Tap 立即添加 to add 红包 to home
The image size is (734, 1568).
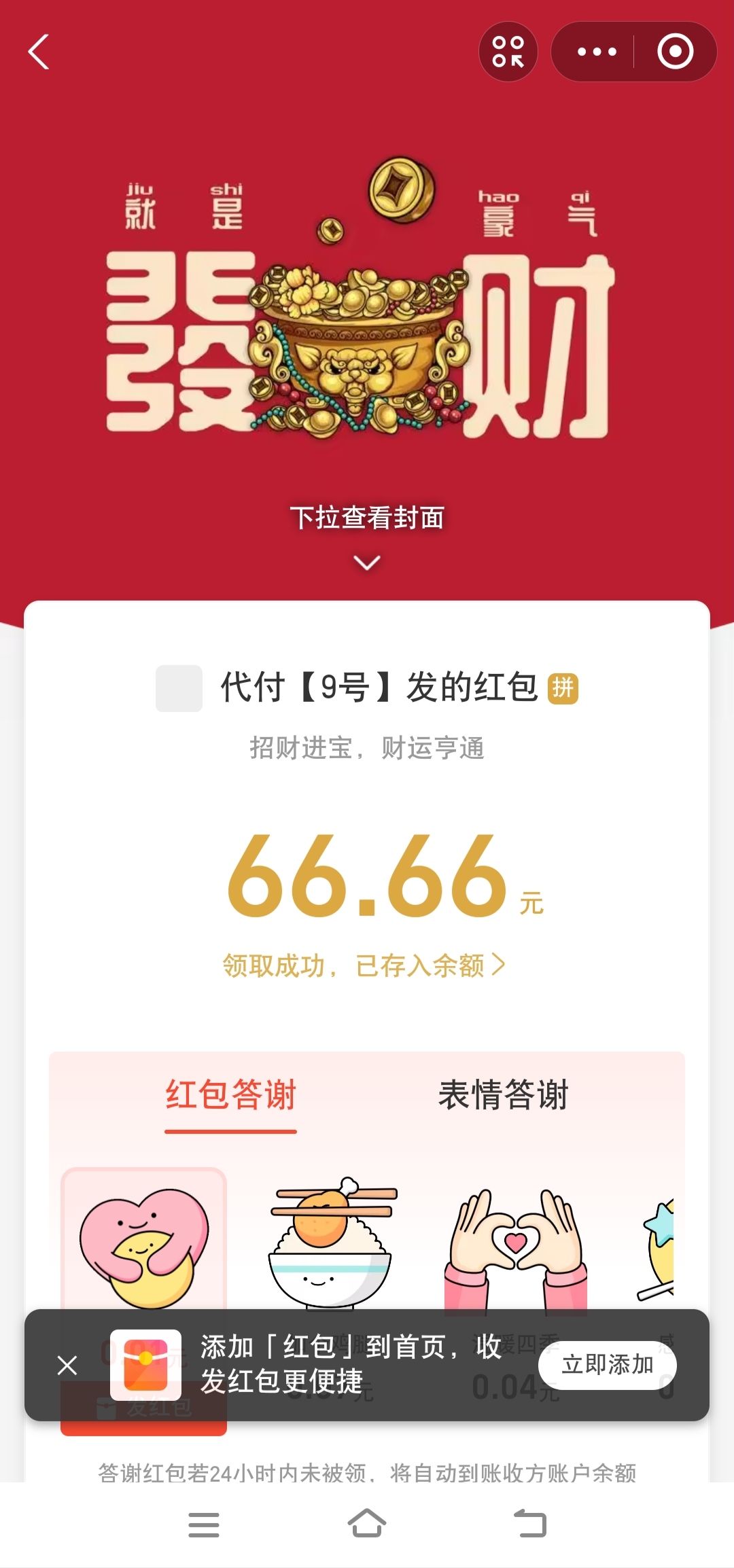click(607, 1364)
